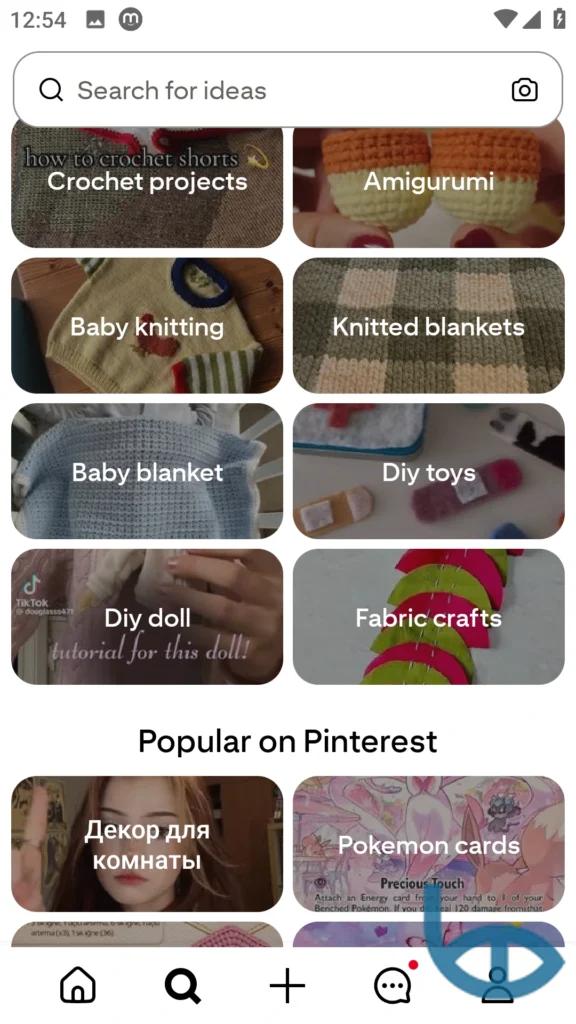Switch to the Search tab
Screen dimensions: 576x1024
(182, 985)
